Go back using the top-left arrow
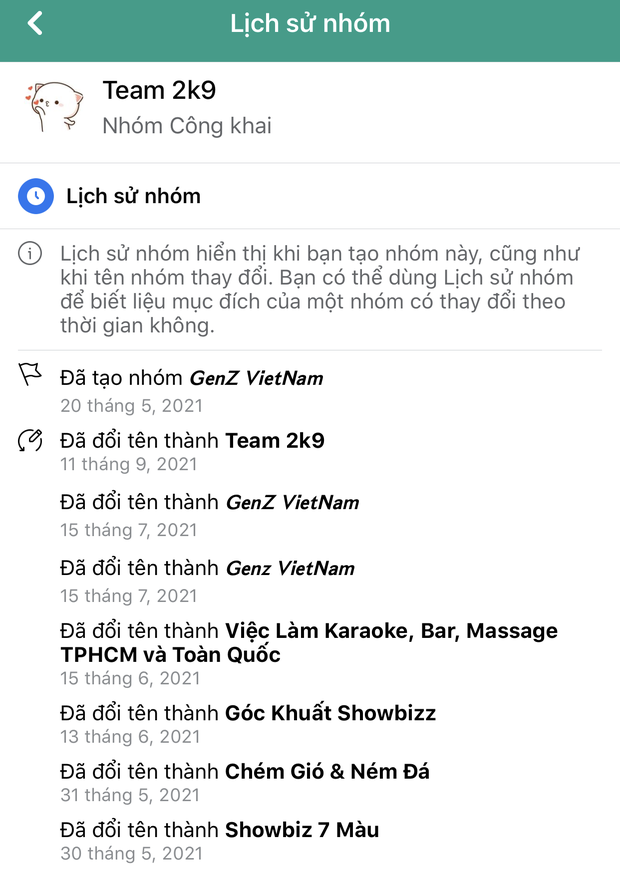Screen dimensions: 620x883 point(36,23)
